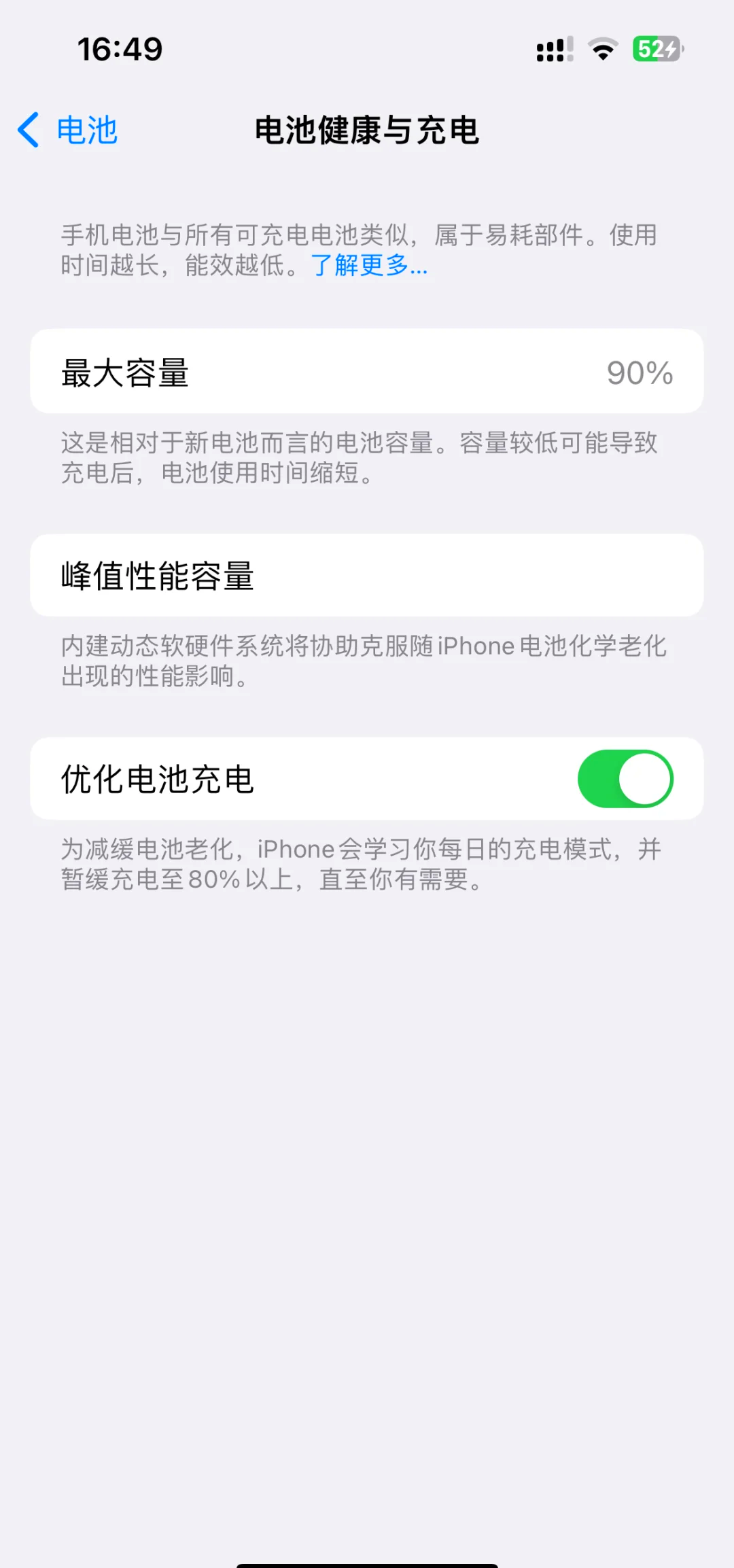Viewport: 734px width, 1568px height.
Task: Turn off the 优化电池充电 switch
Action: pos(625,778)
